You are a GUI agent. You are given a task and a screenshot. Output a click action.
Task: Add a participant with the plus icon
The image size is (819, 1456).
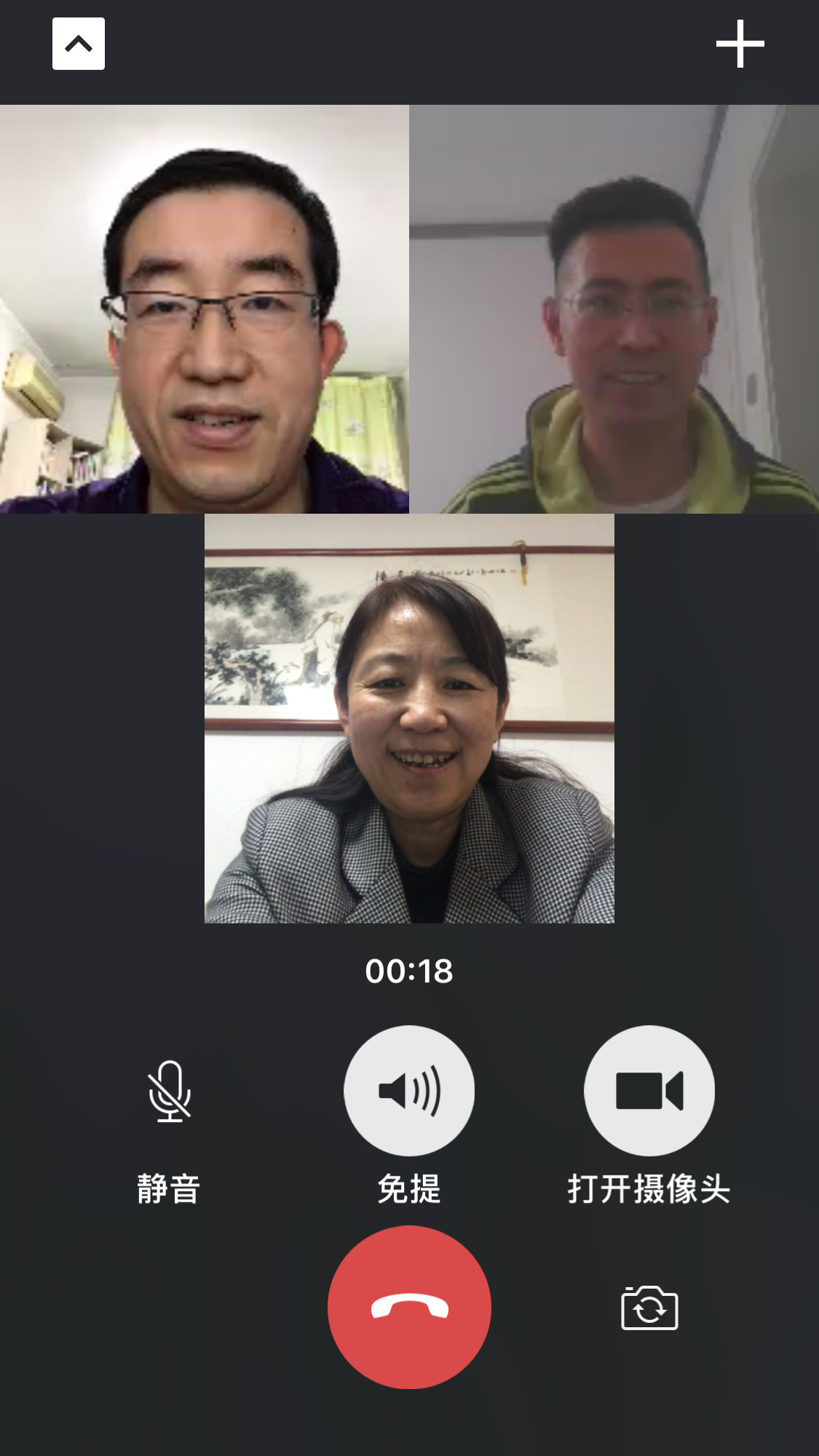(740, 44)
